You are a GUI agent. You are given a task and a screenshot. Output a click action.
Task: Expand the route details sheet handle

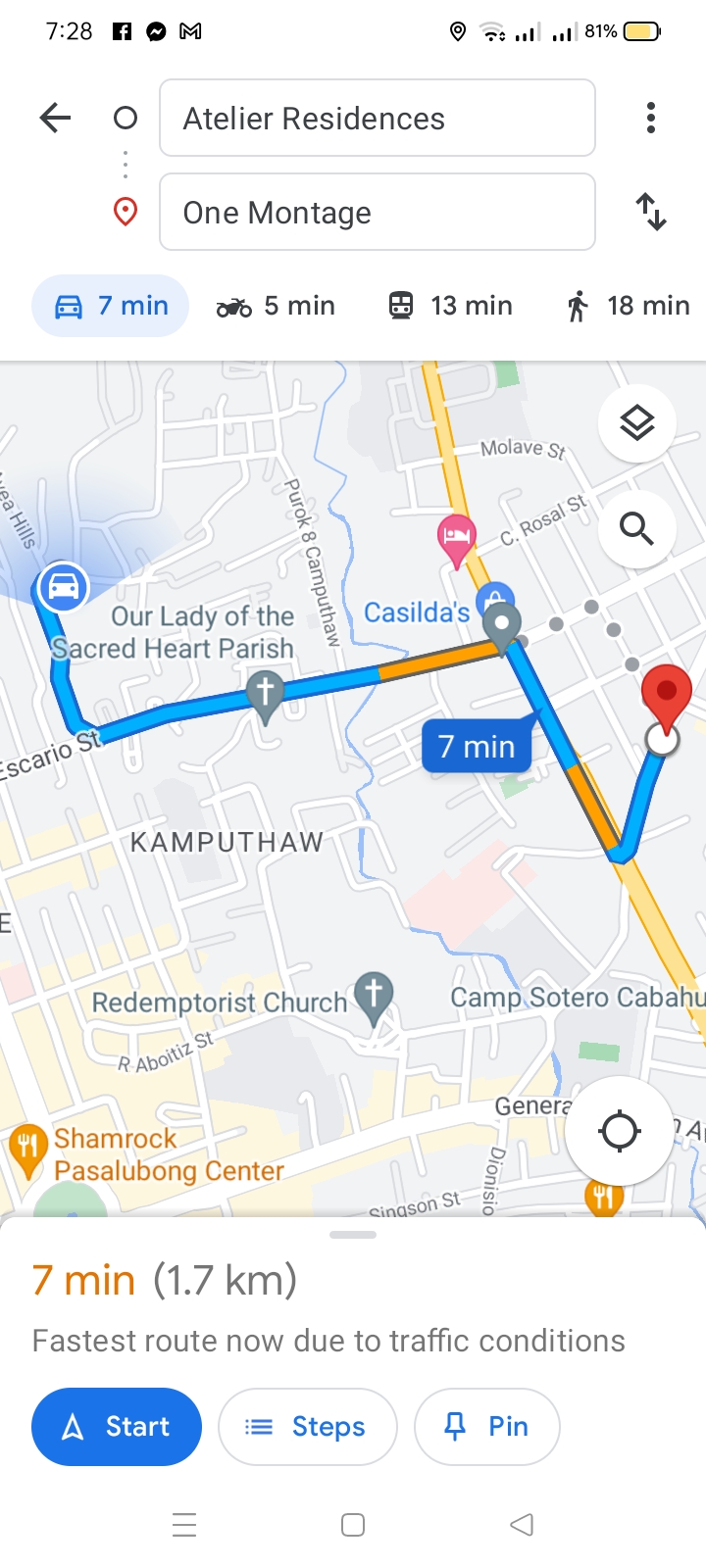(353, 1235)
